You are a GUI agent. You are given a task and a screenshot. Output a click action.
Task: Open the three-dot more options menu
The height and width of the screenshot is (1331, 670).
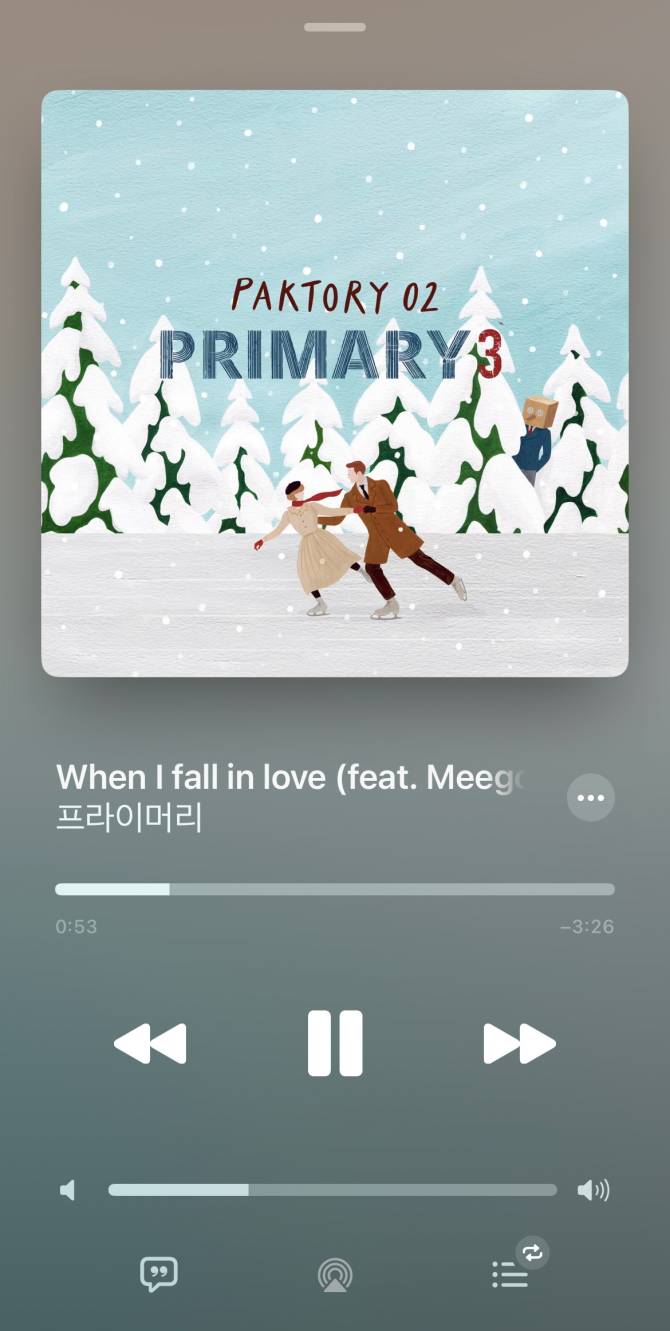(x=591, y=797)
